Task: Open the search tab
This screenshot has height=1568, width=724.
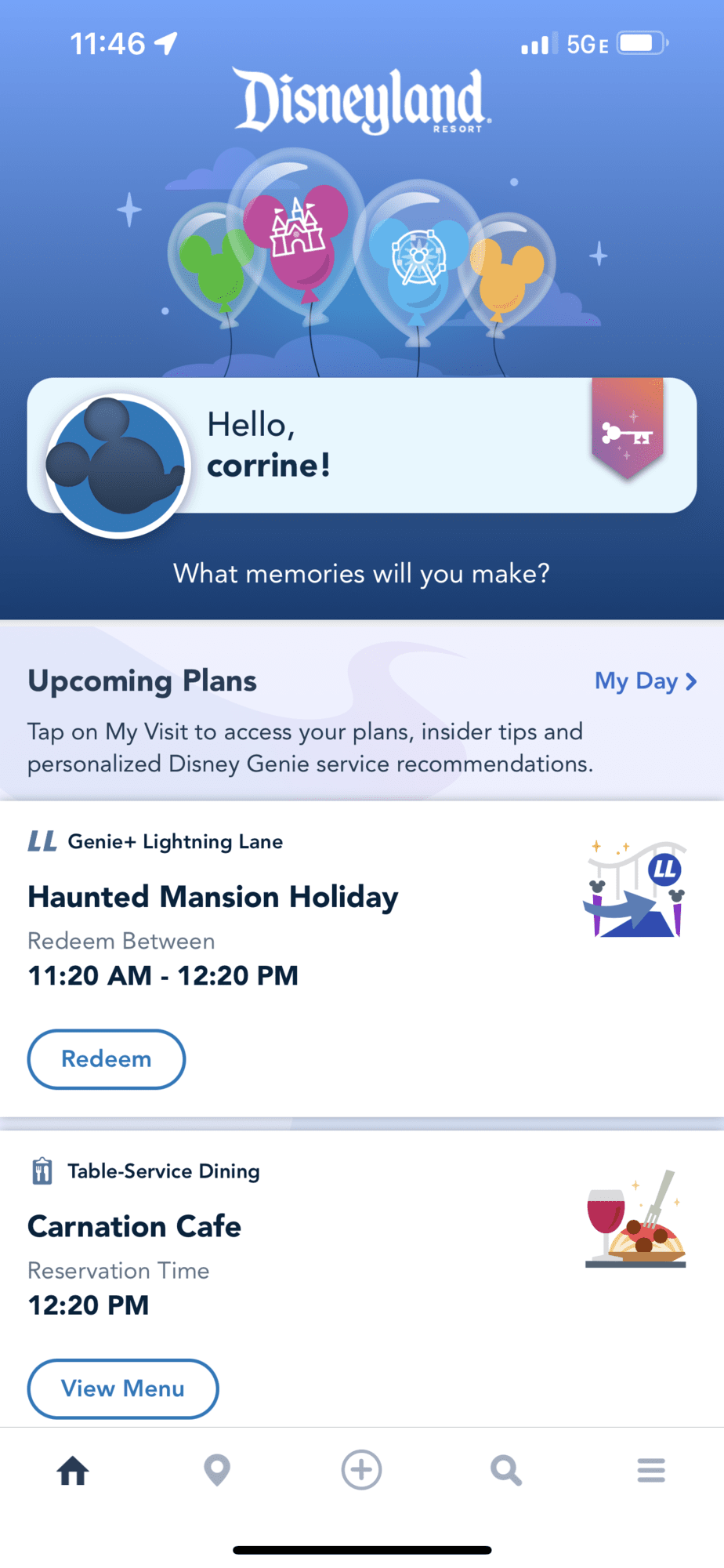Action: click(506, 1470)
